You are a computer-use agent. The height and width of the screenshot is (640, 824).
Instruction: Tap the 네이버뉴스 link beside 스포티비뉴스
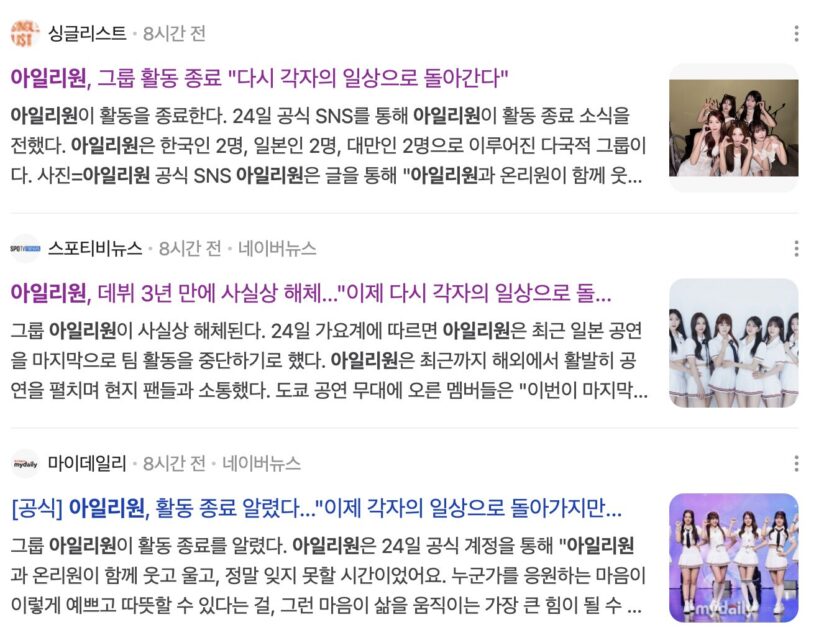click(277, 249)
